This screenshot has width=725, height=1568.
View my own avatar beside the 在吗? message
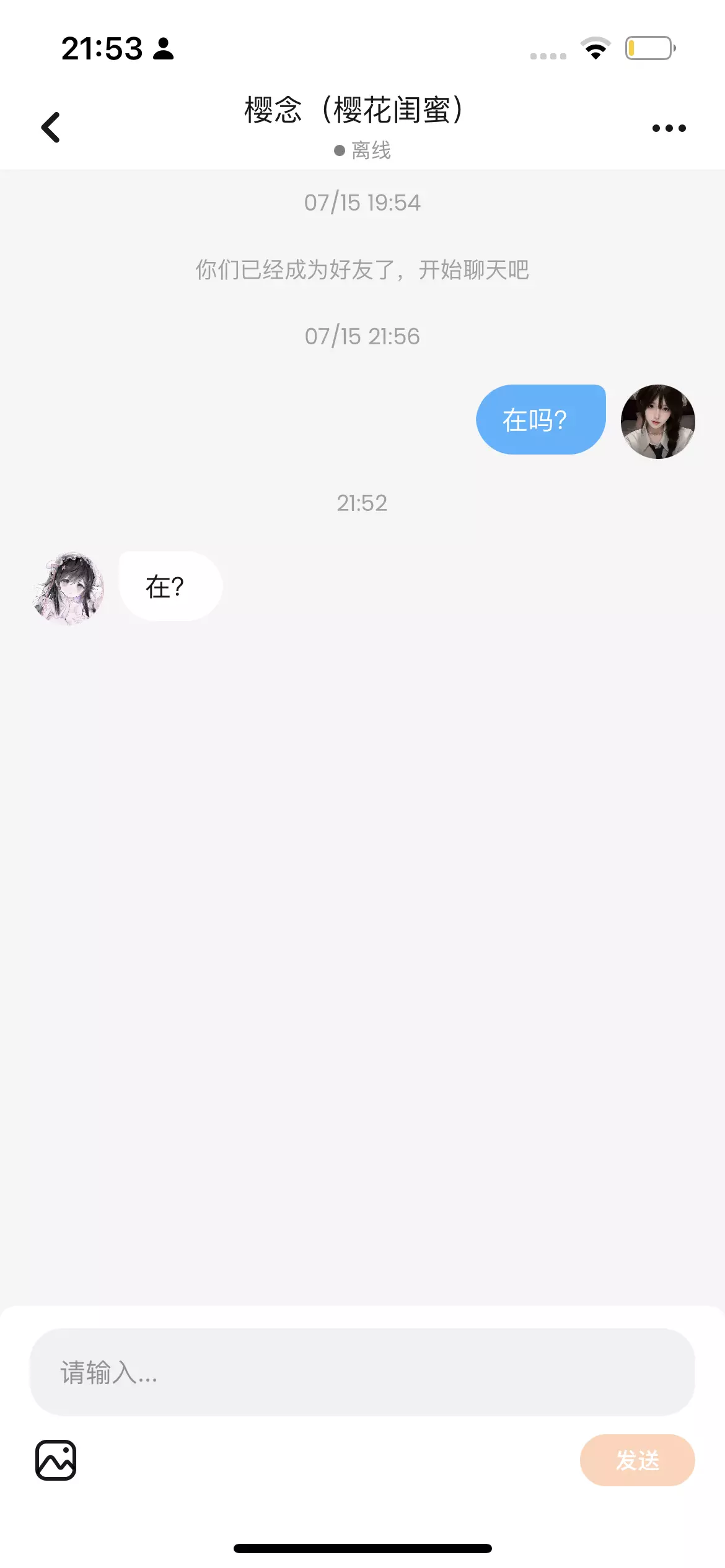pyautogui.click(x=657, y=422)
